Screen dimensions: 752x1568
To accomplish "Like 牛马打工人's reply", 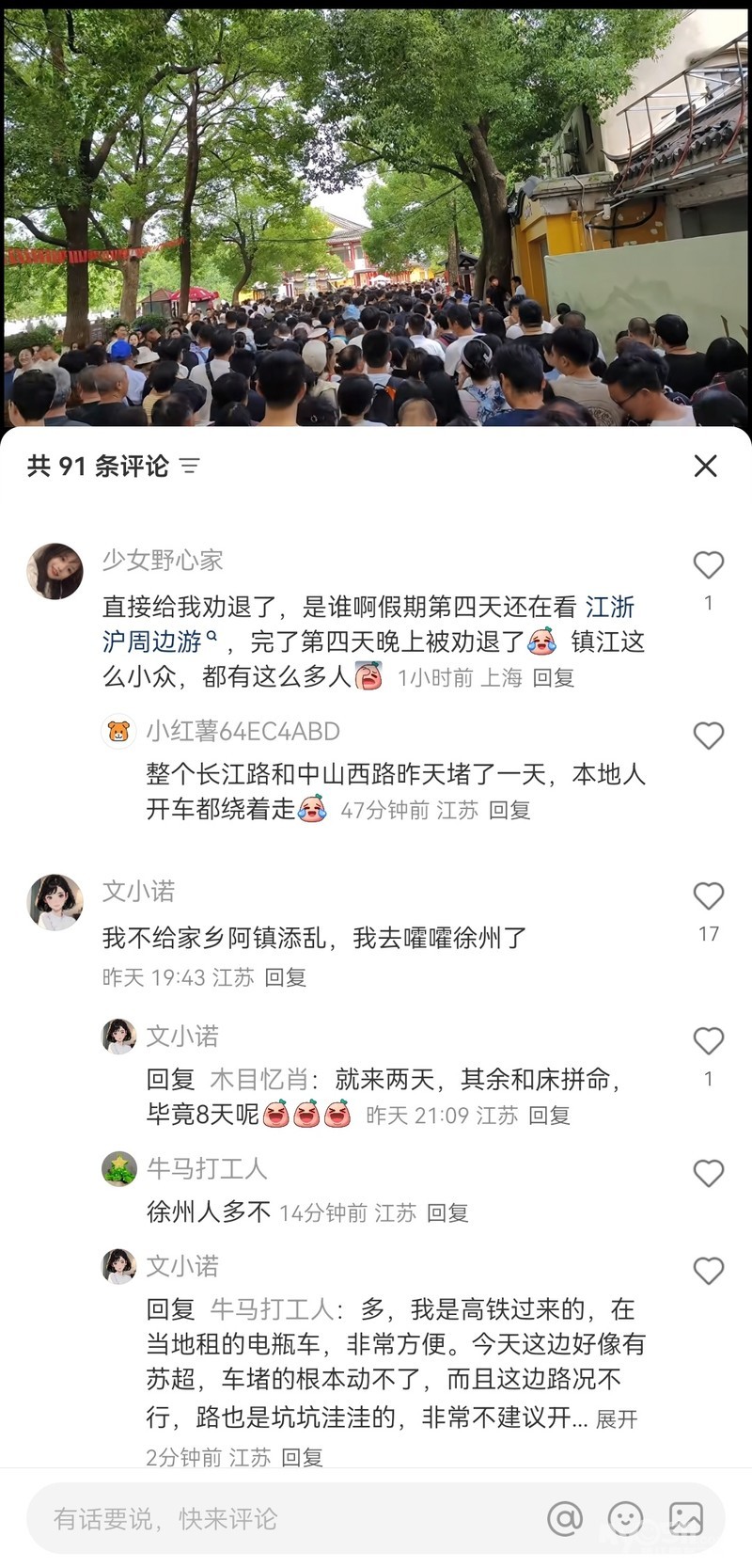I will pyautogui.click(x=708, y=1173).
